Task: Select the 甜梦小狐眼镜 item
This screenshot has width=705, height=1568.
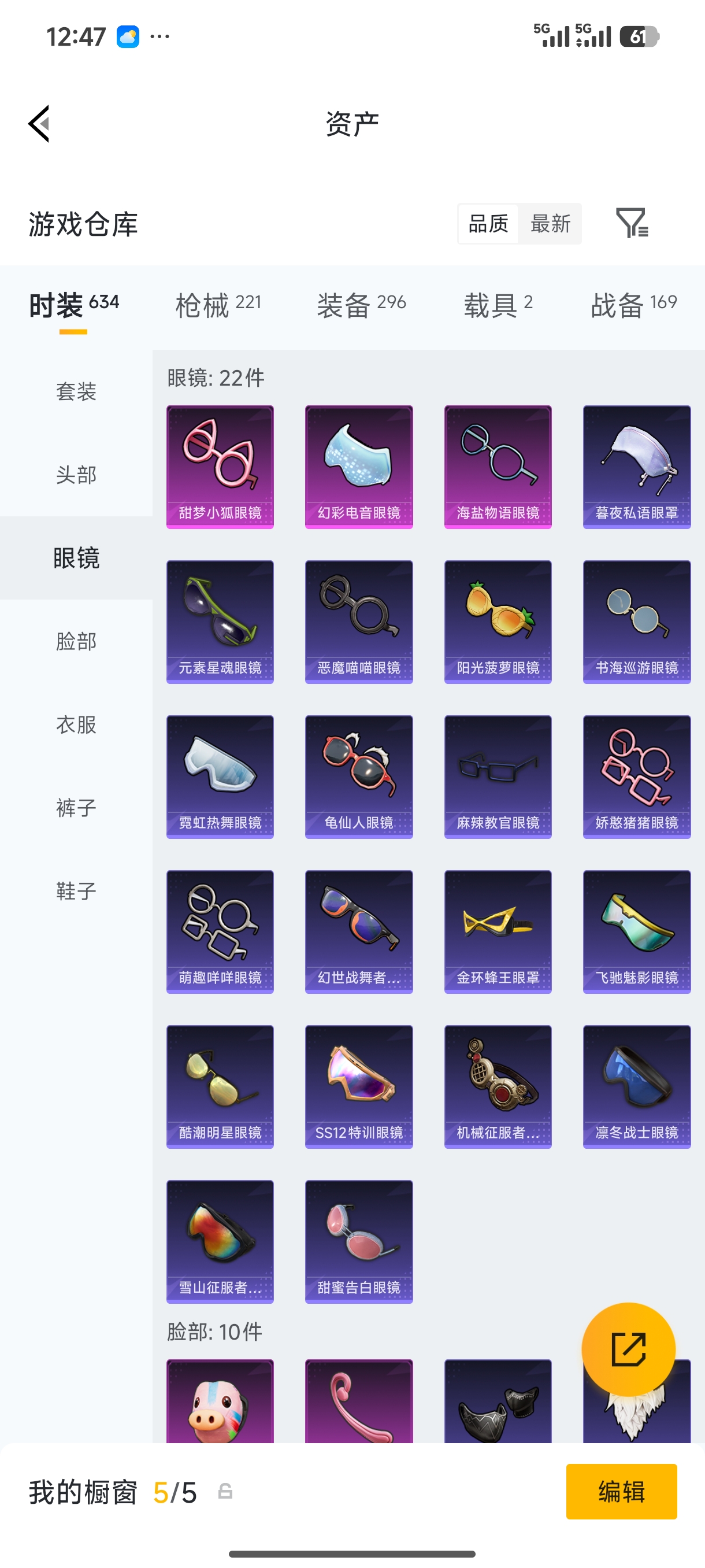Action: pyautogui.click(x=220, y=465)
